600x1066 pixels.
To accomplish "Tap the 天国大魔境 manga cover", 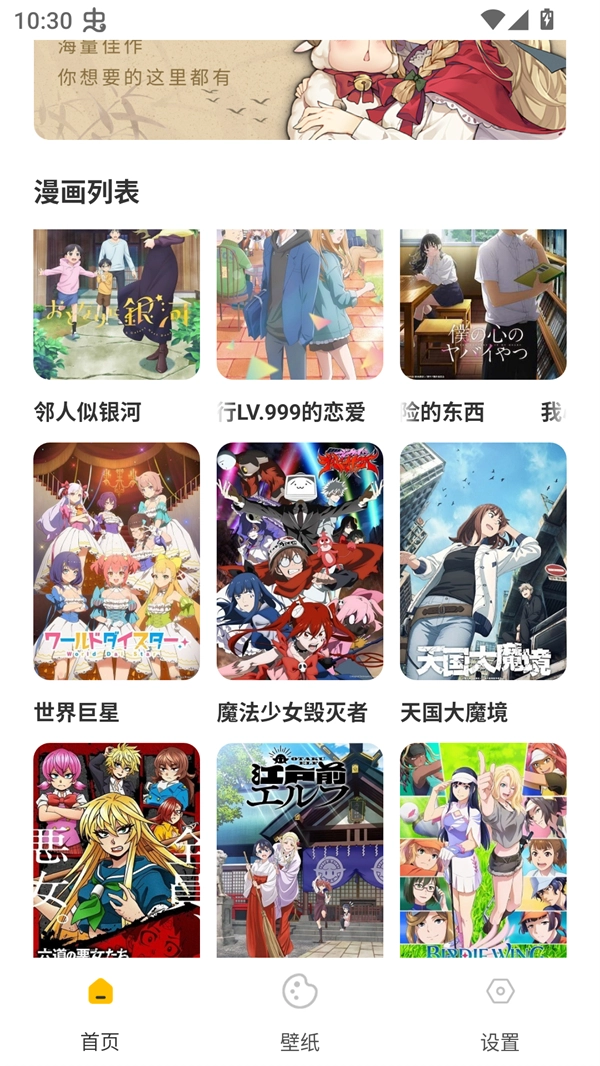I will 483,561.
